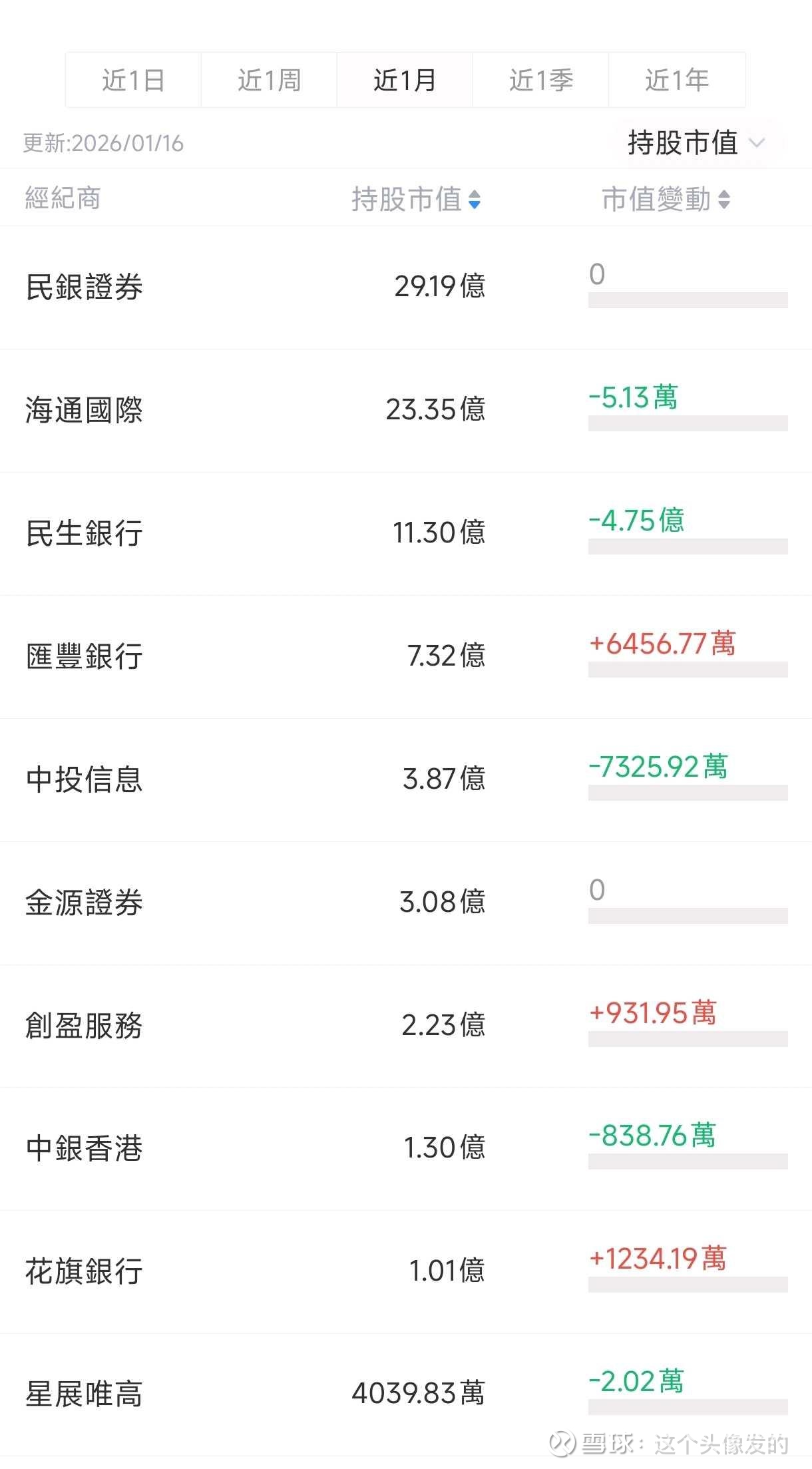Select the 近1周 time range
Viewport: 812px width, 1469px height.
pos(269,80)
